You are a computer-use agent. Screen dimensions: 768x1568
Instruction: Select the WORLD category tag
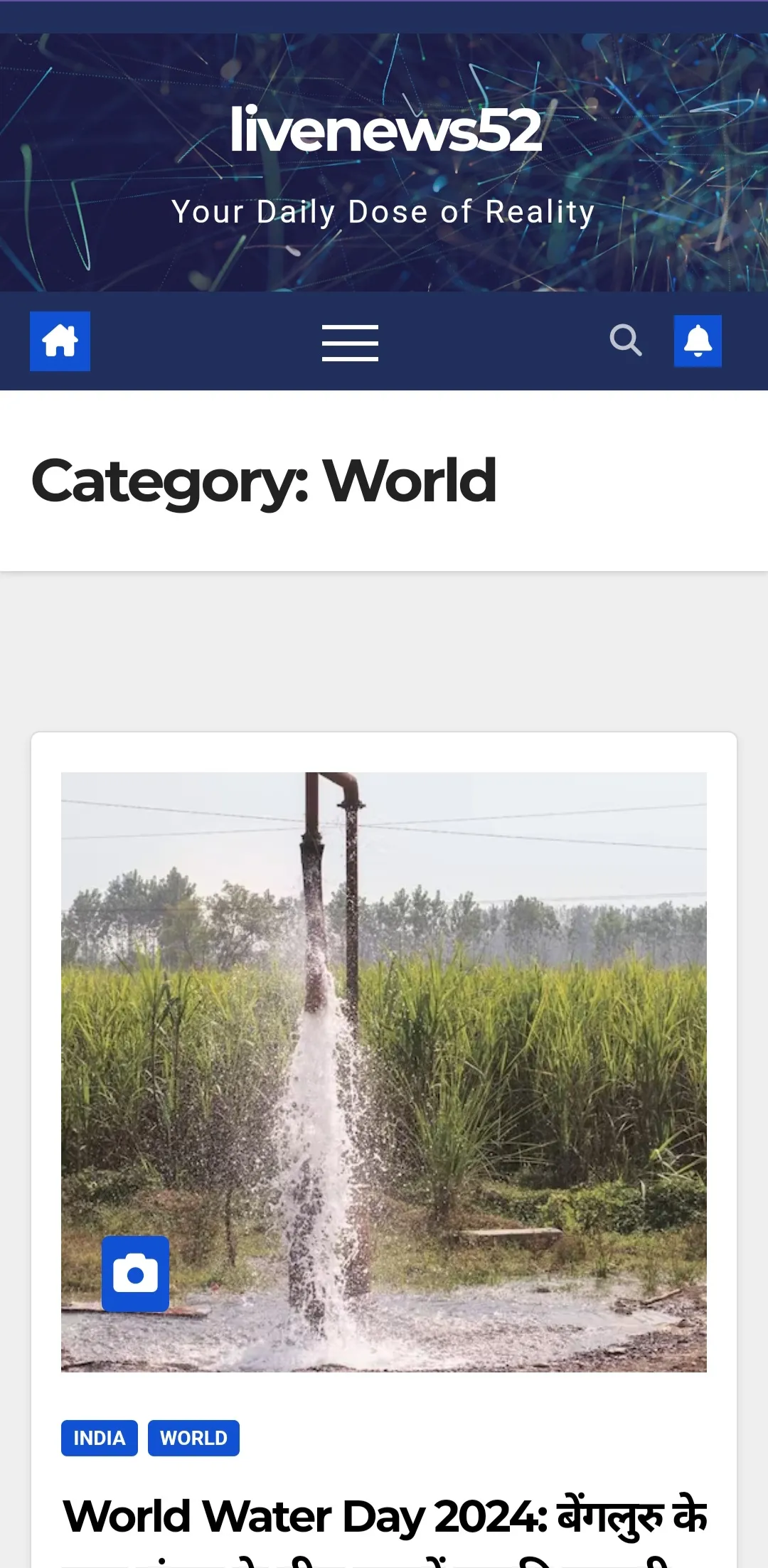tap(193, 1438)
